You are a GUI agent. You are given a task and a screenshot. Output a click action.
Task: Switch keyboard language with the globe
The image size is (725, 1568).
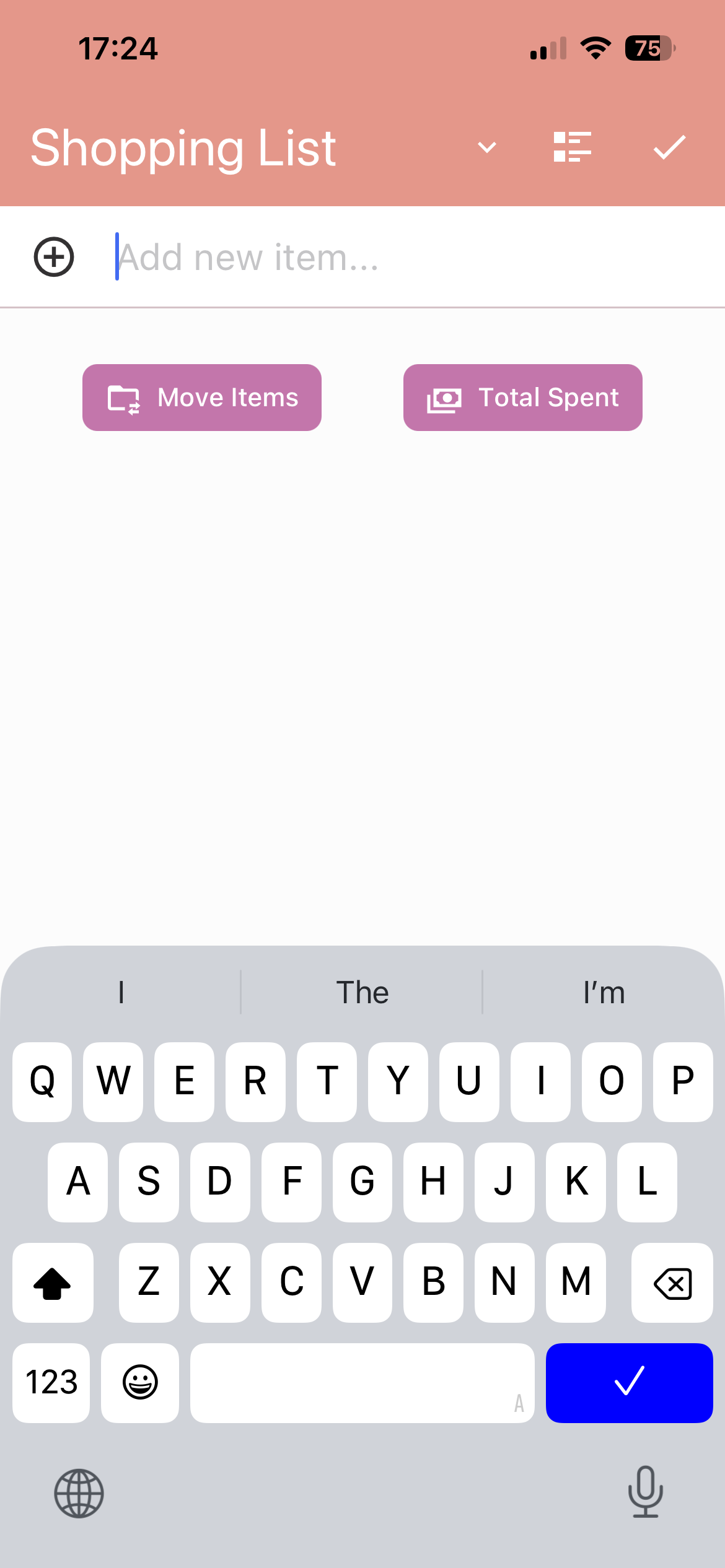tap(79, 1493)
